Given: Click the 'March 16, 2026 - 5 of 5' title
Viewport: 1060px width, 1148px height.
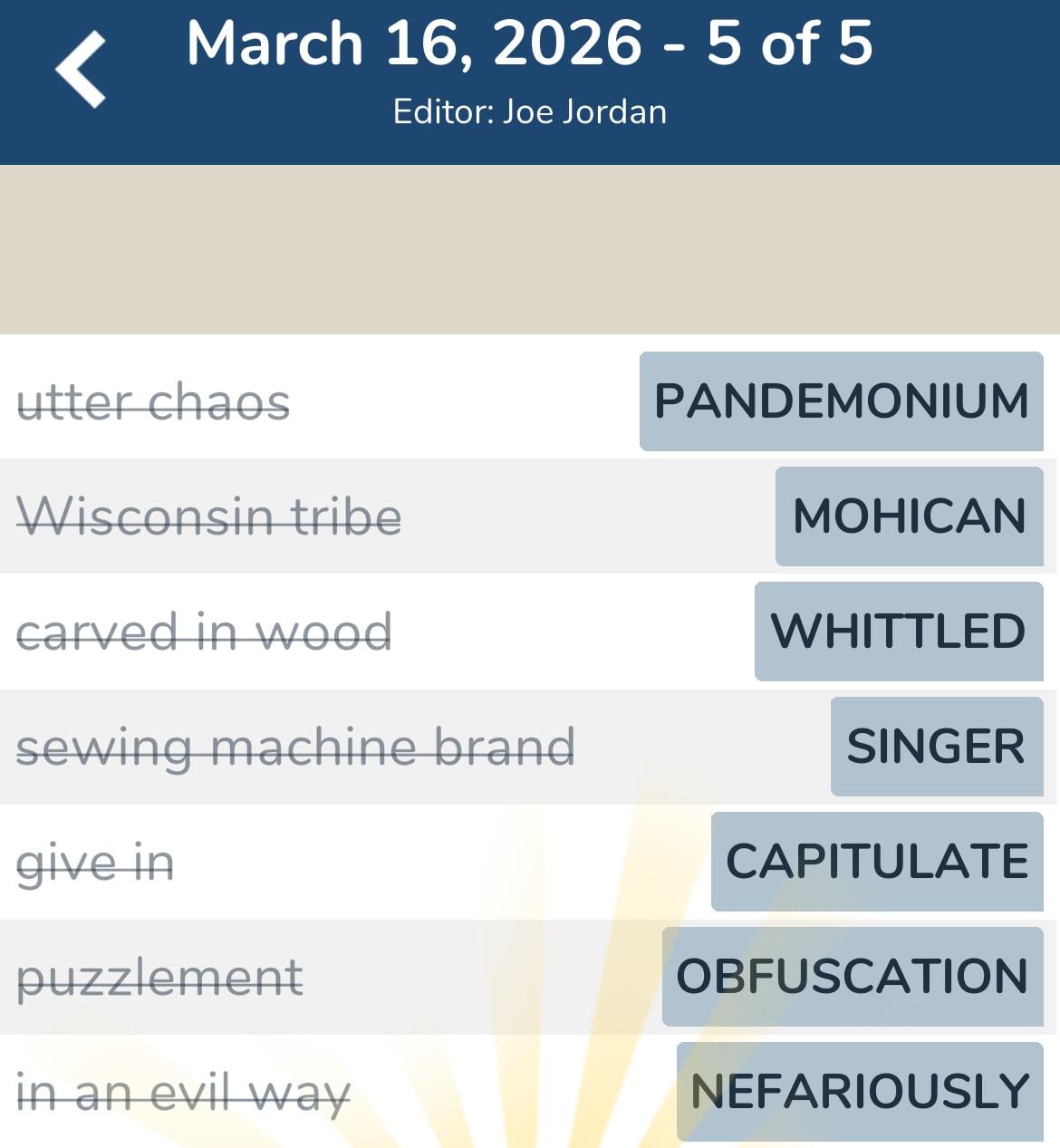Looking at the screenshot, I should [x=530, y=43].
